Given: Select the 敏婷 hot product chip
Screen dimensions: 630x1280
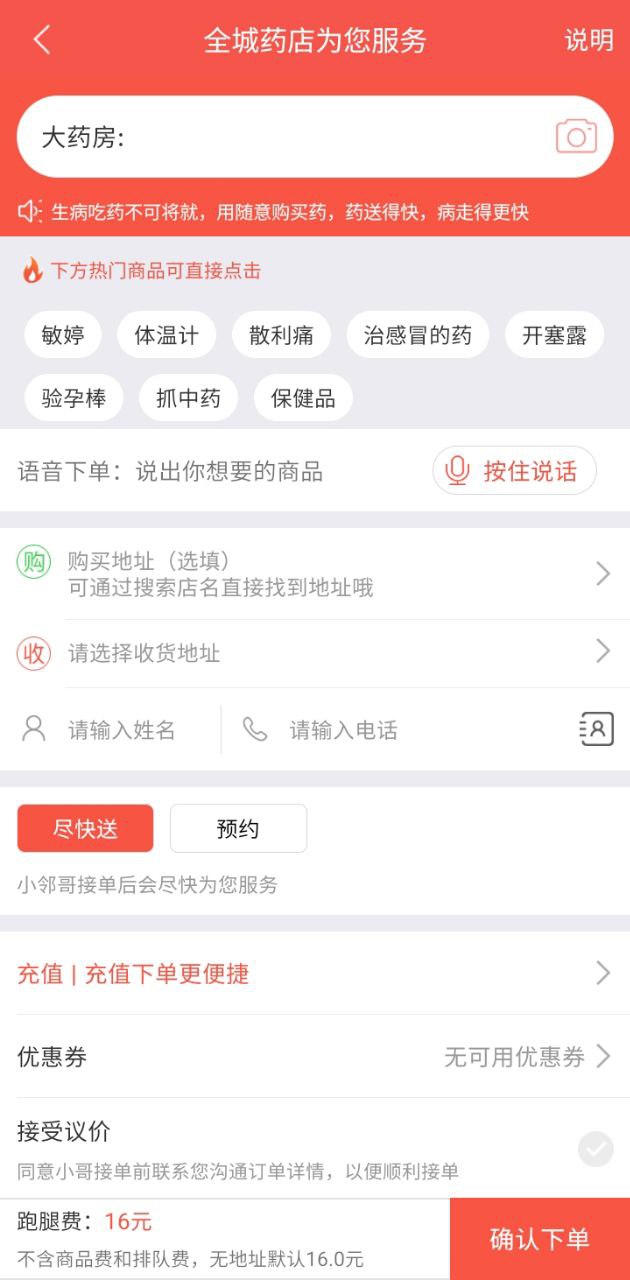Looking at the screenshot, I should click(63, 335).
